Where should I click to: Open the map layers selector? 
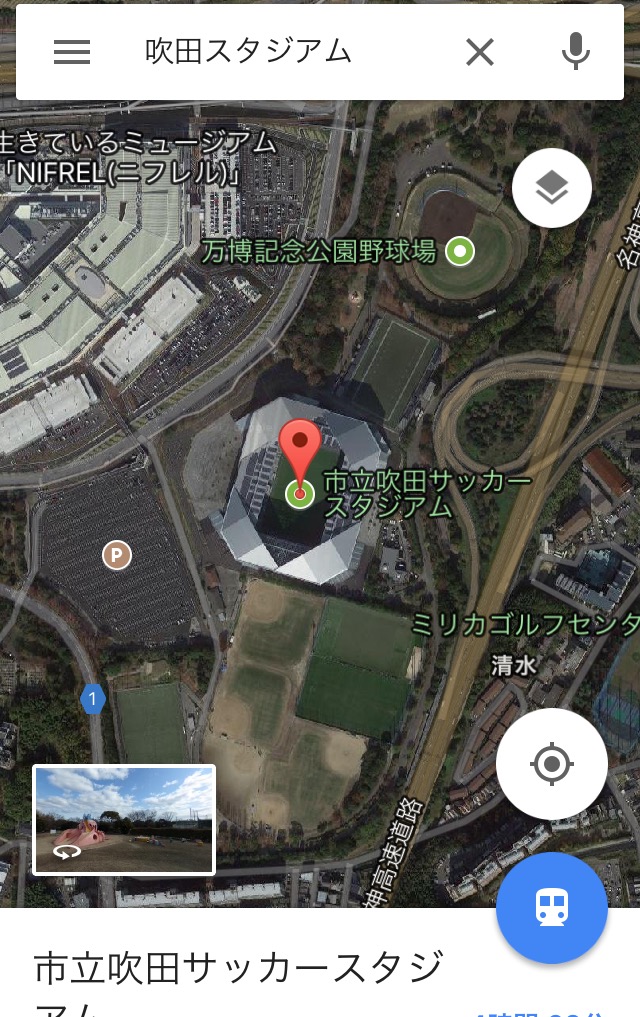pos(552,187)
